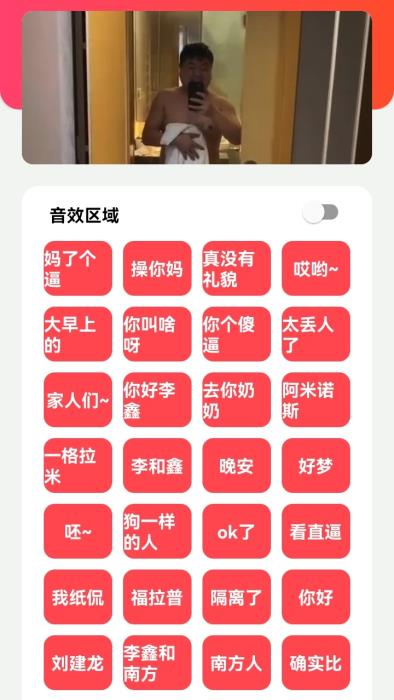Tap the 南方人 sound button
Image resolution: width=394 pixels, height=700 pixels.
pos(236,662)
